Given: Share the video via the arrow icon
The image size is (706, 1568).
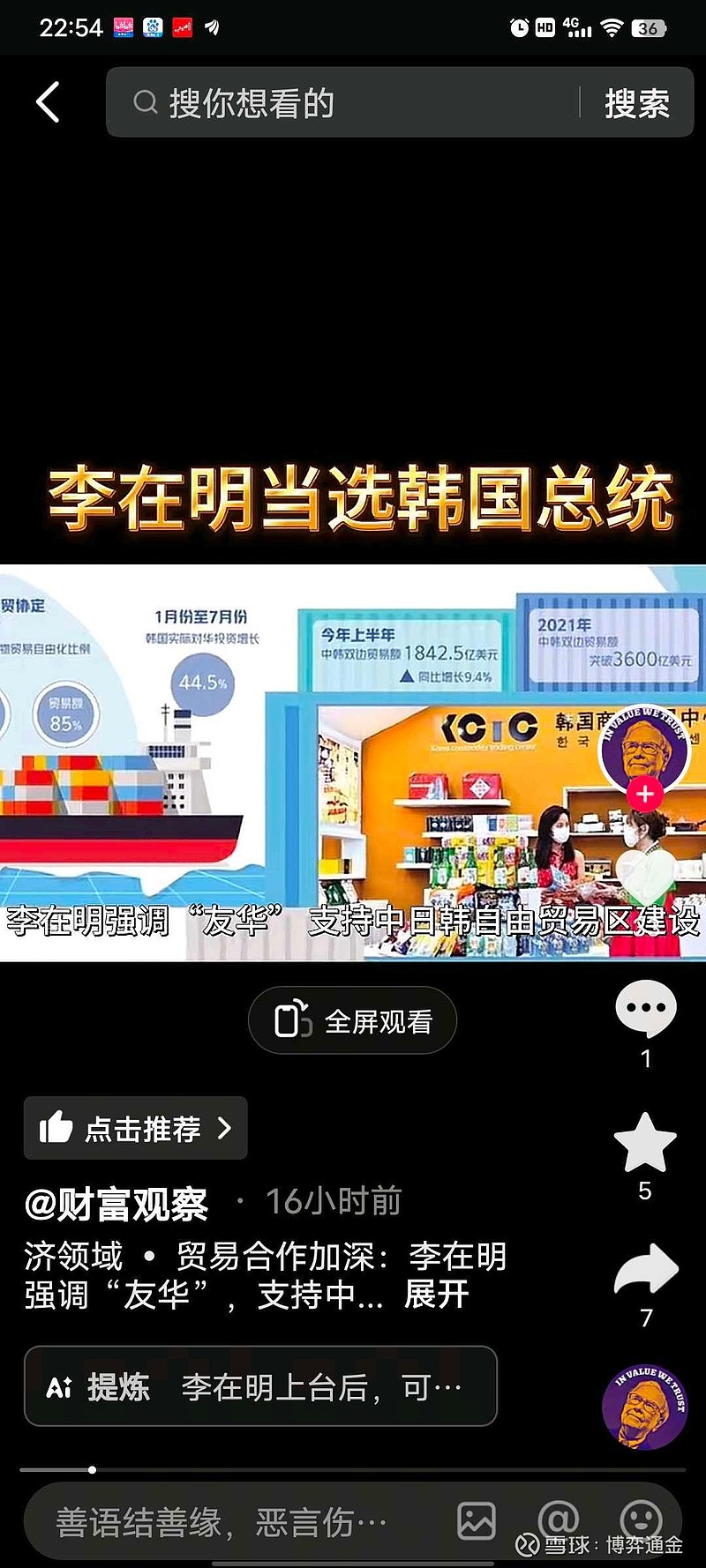Looking at the screenshot, I should 646,1269.
